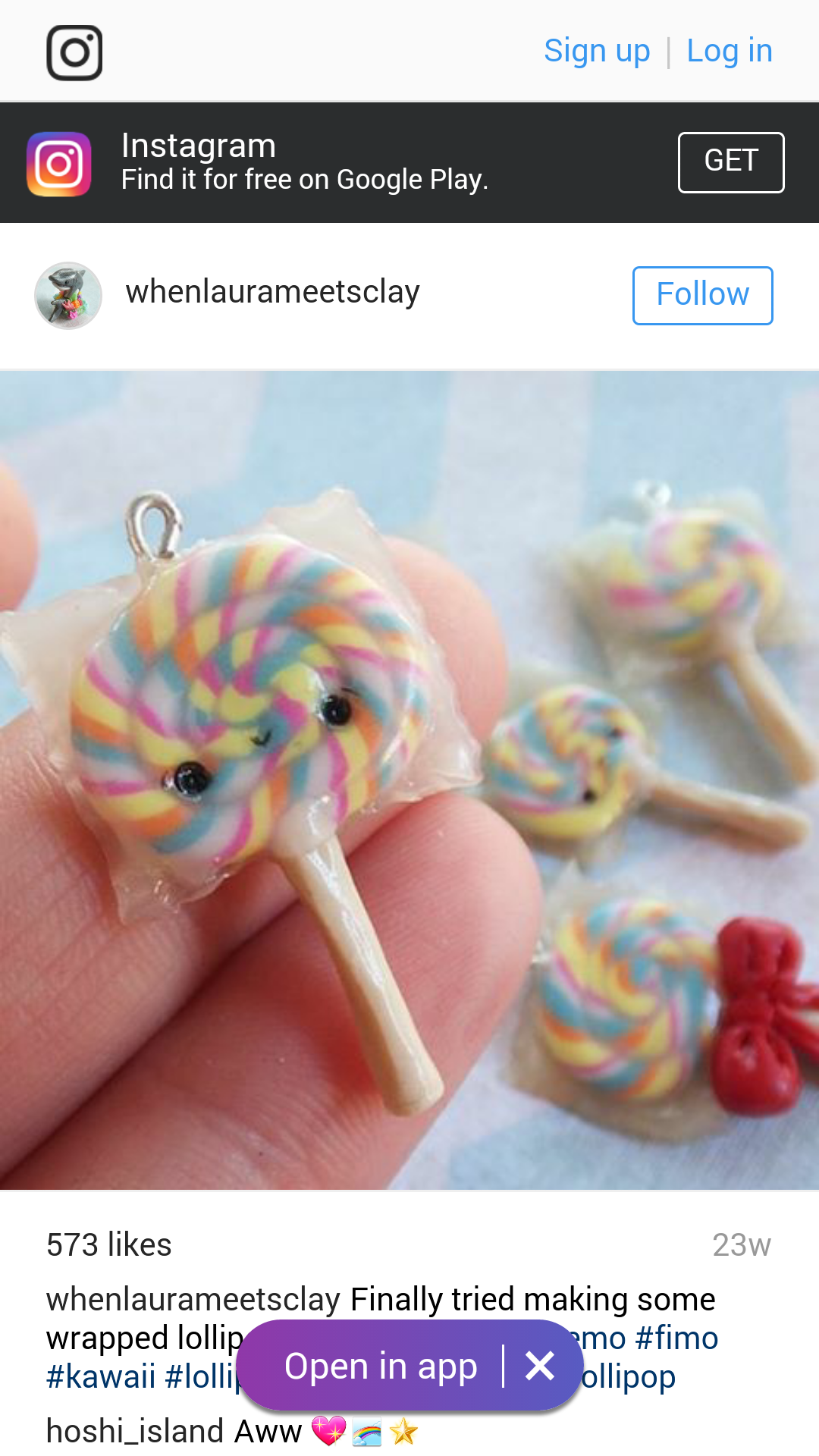Image resolution: width=819 pixels, height=1456 pixels.
Task: Open whenlaurameetsclay profile picture
Action: 68,296
